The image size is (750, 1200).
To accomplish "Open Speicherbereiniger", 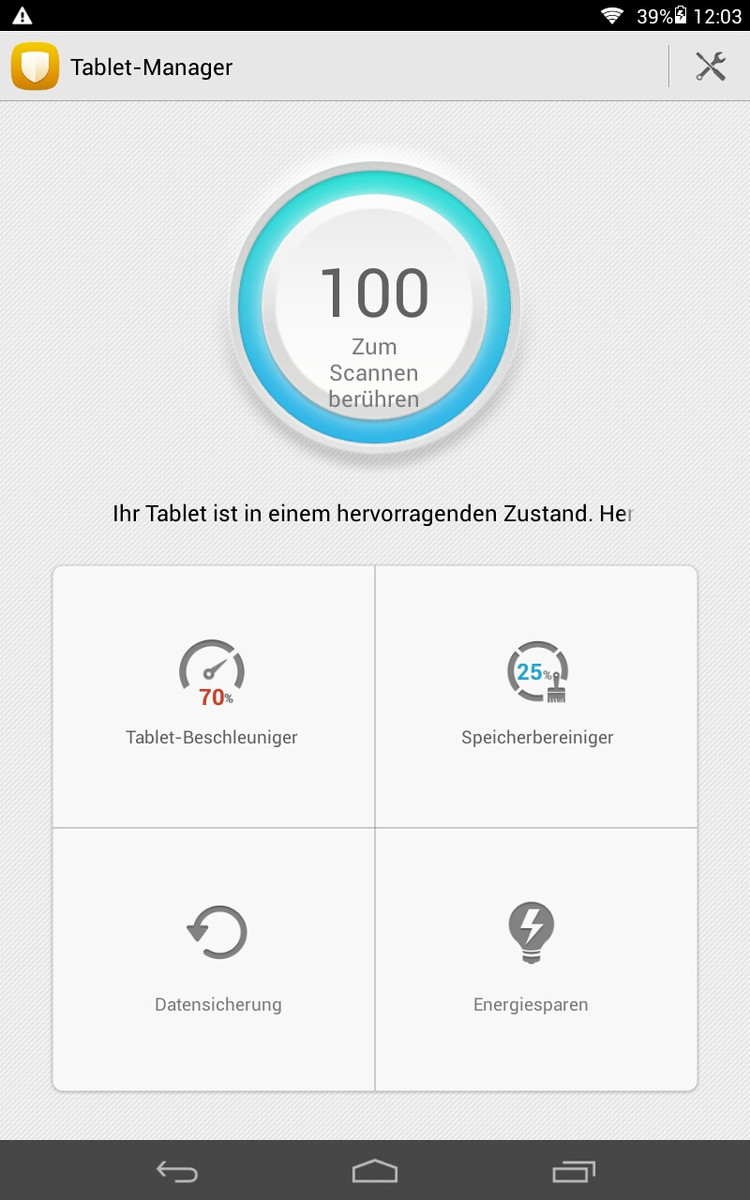I will coord(537,697).
